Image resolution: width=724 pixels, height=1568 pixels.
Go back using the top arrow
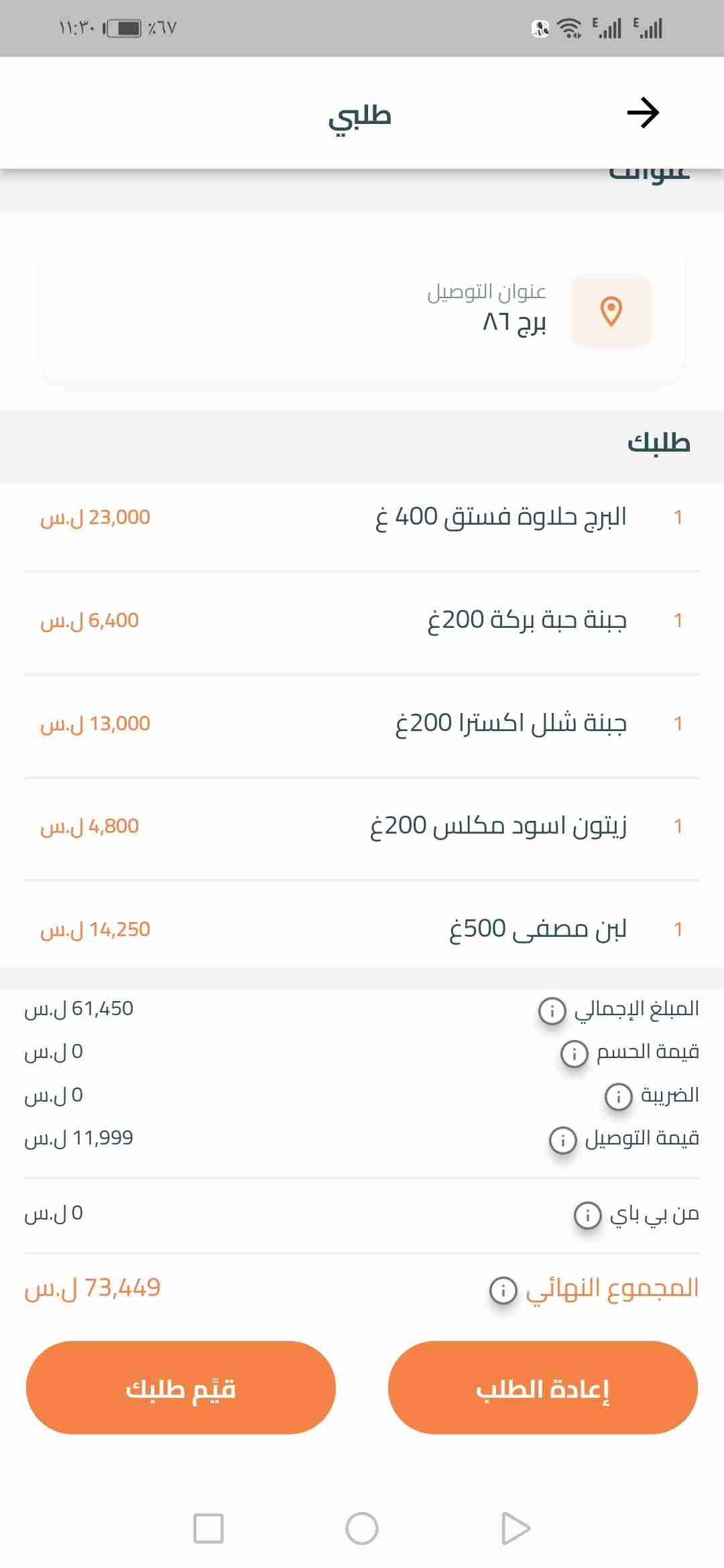[x=643, y=113]
